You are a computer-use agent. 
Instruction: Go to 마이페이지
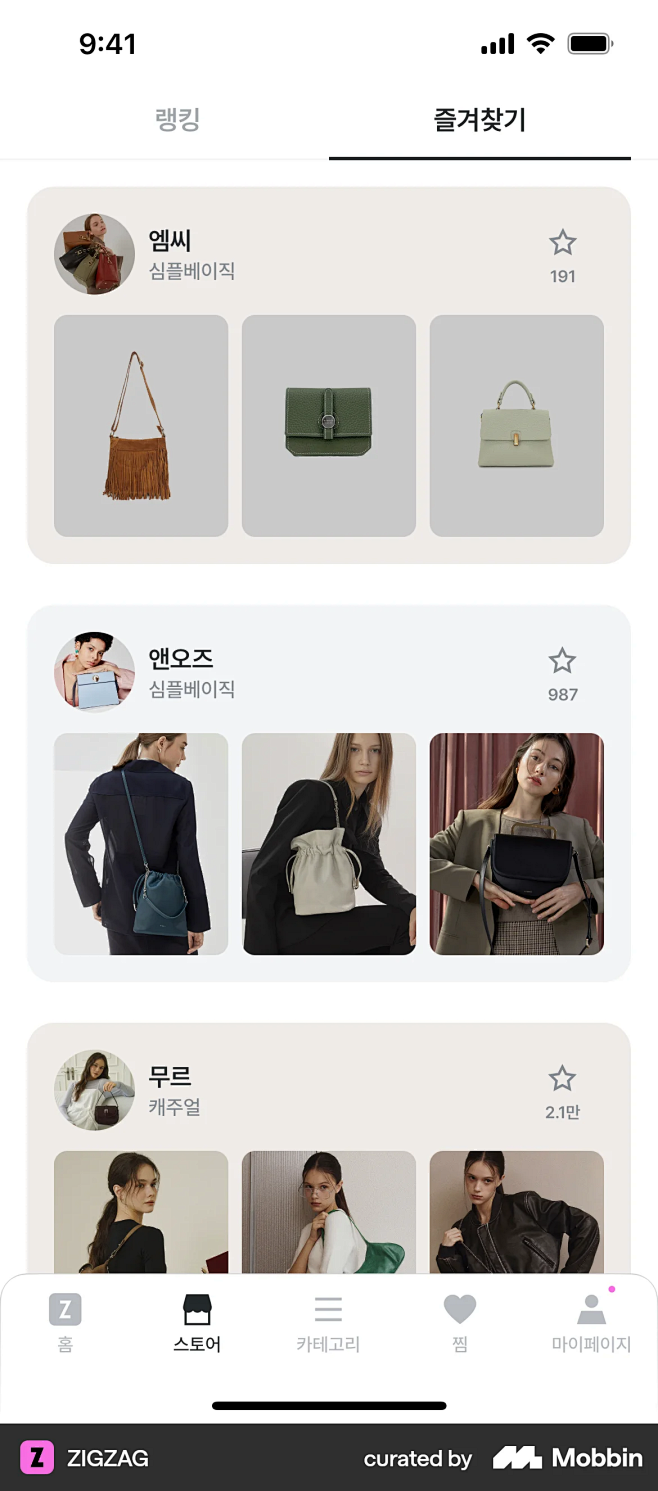click(591, 1322)
